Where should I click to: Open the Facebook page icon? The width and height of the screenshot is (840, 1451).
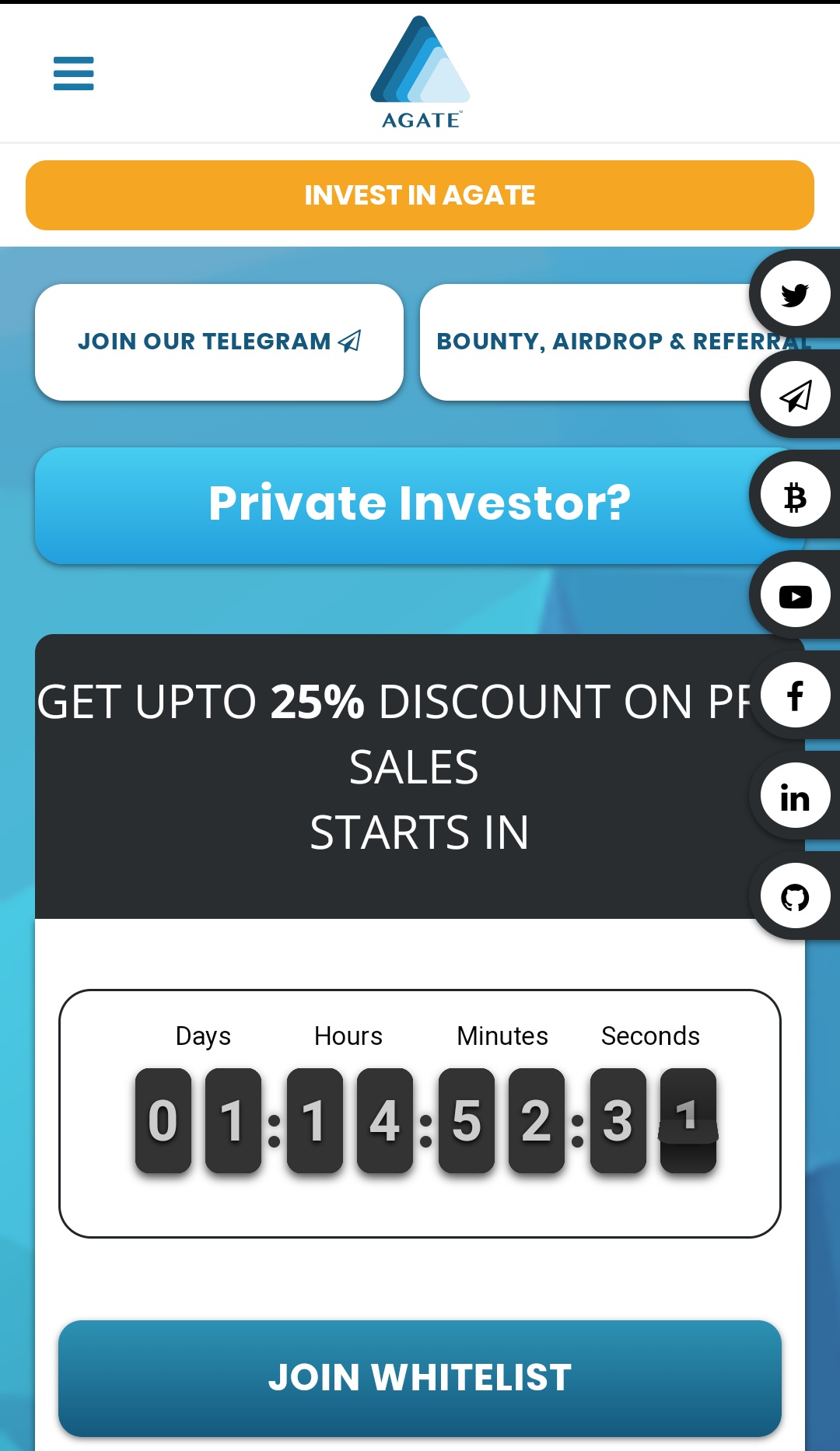(x=795, y=696)
